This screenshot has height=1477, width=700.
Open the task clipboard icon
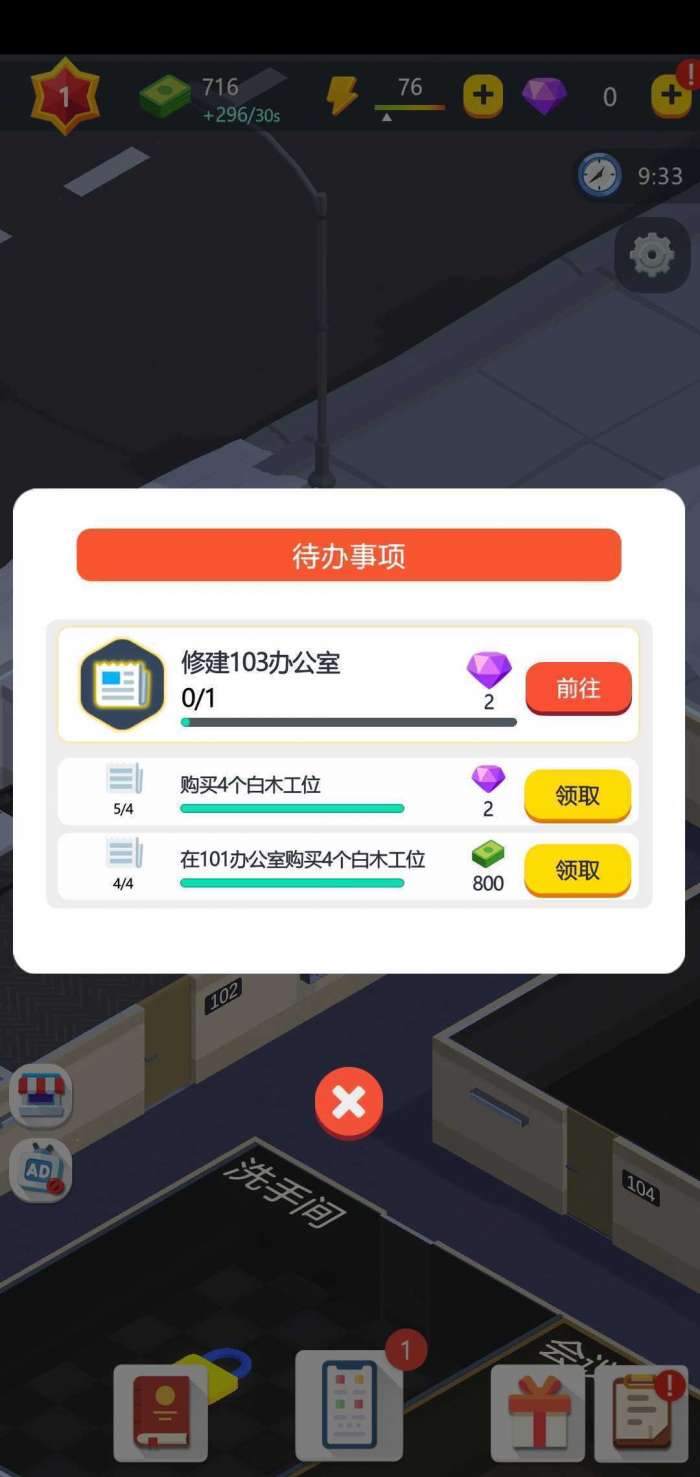(x=641, y=1412)
